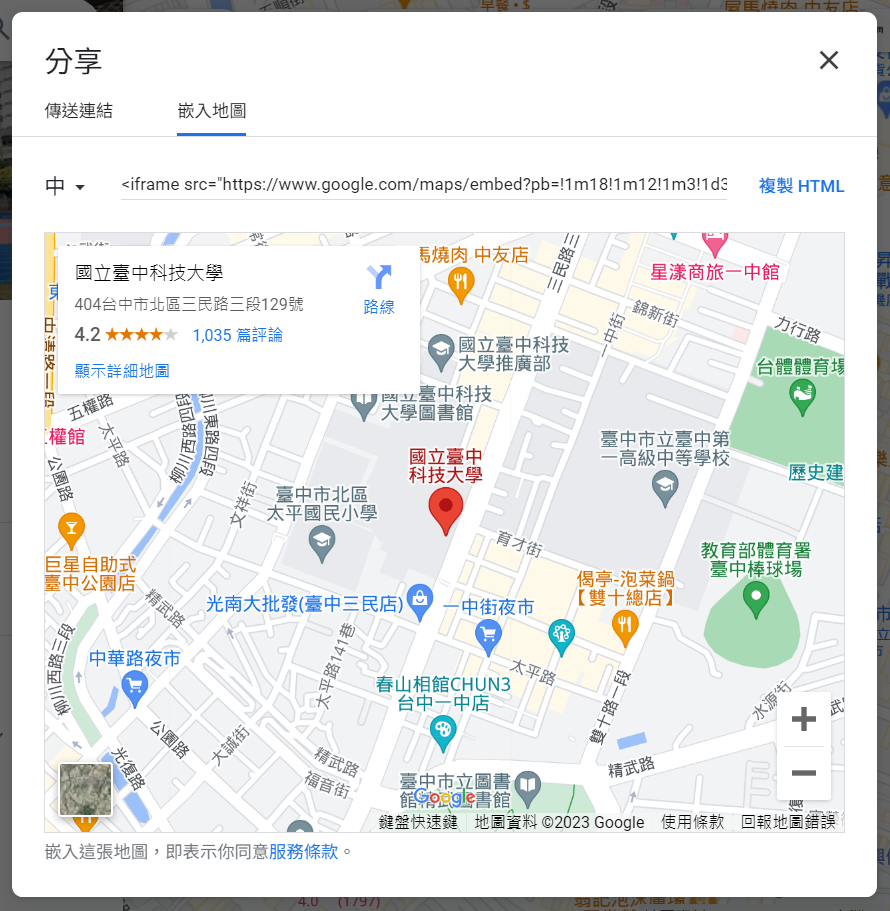This screenshot has height=911, width=890.
Task: Copy the embed code with 複製 HTML
Action: [x=801, y=186]
